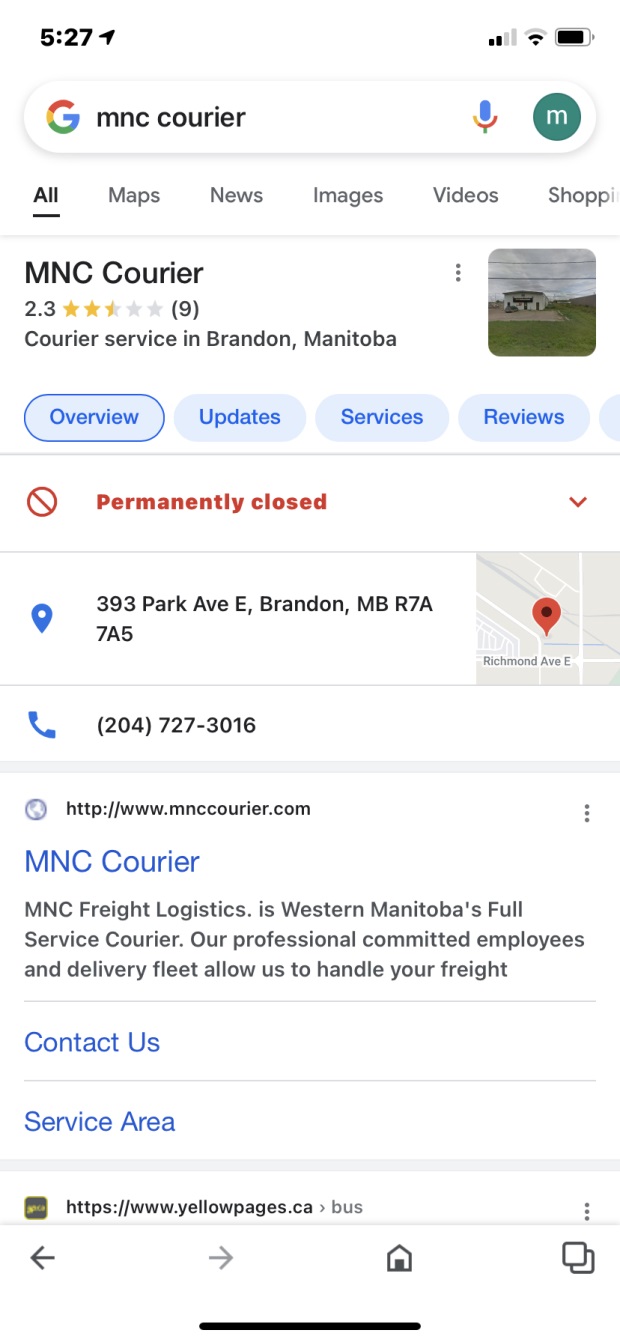This screenshot has height=1342, width=620.
Task: Switch to the Videos tab
Action: tap(465, 195)
